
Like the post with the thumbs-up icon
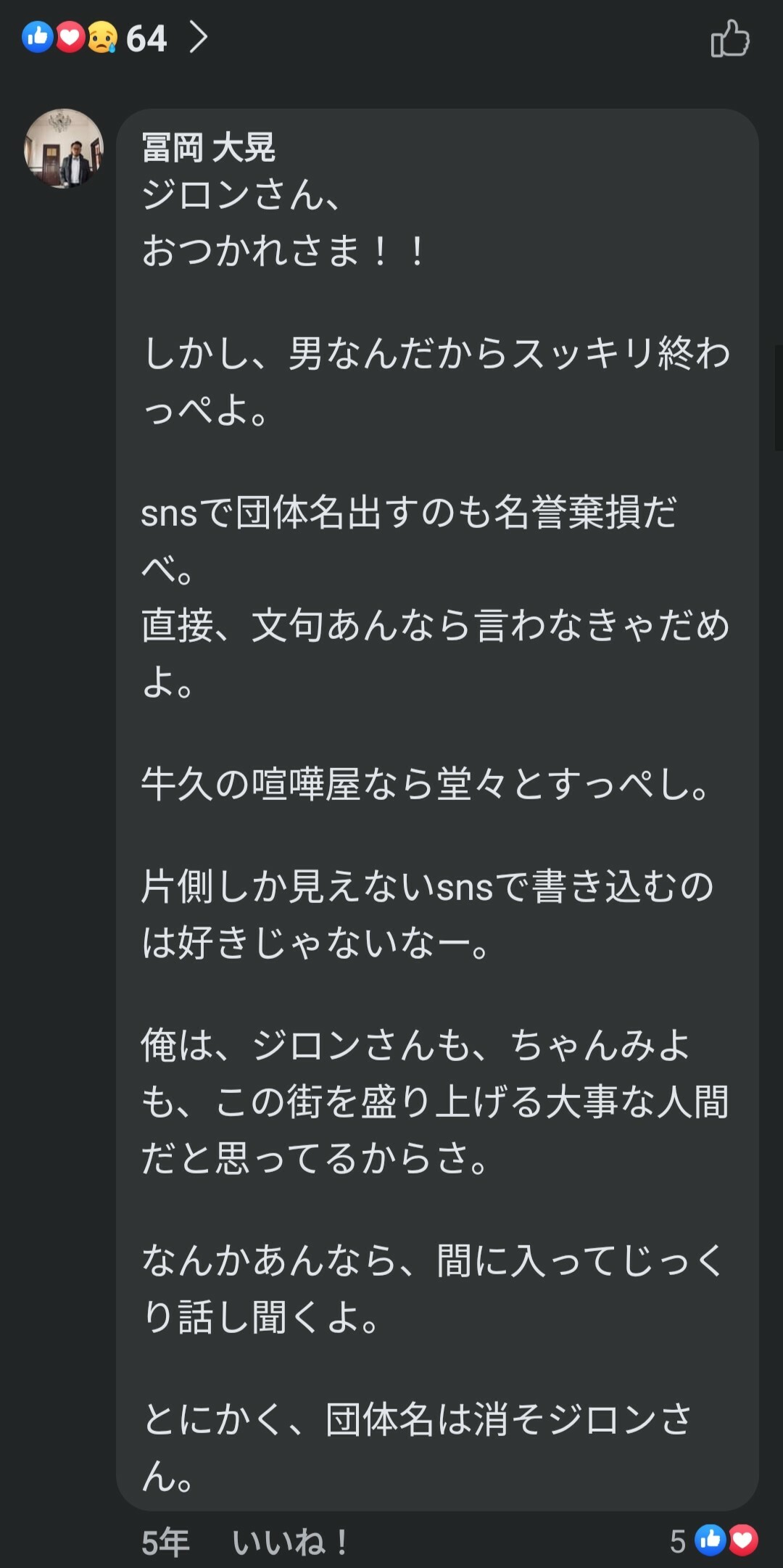(x=729, y=38)
